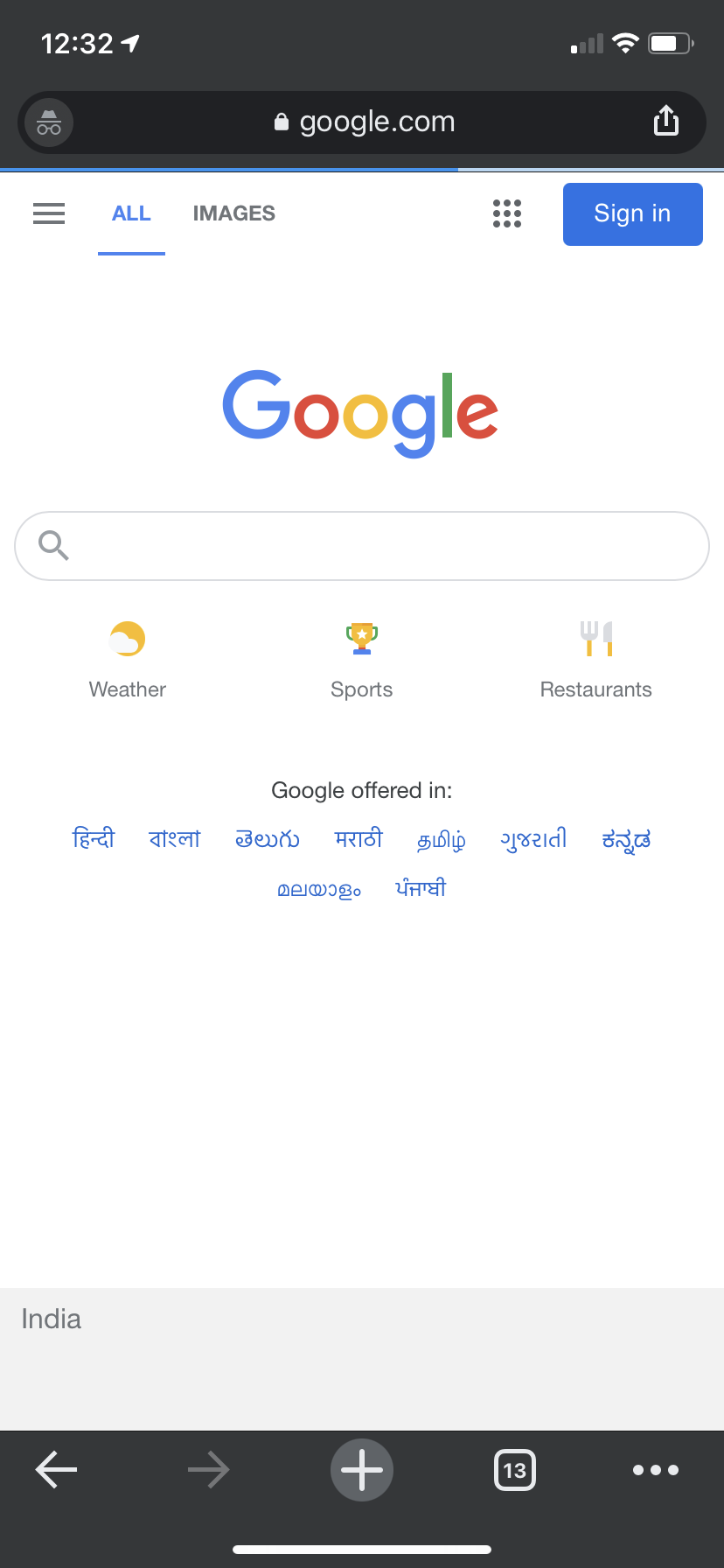
Task: Open the Google apps grid
Action: (x=507, y=213)
